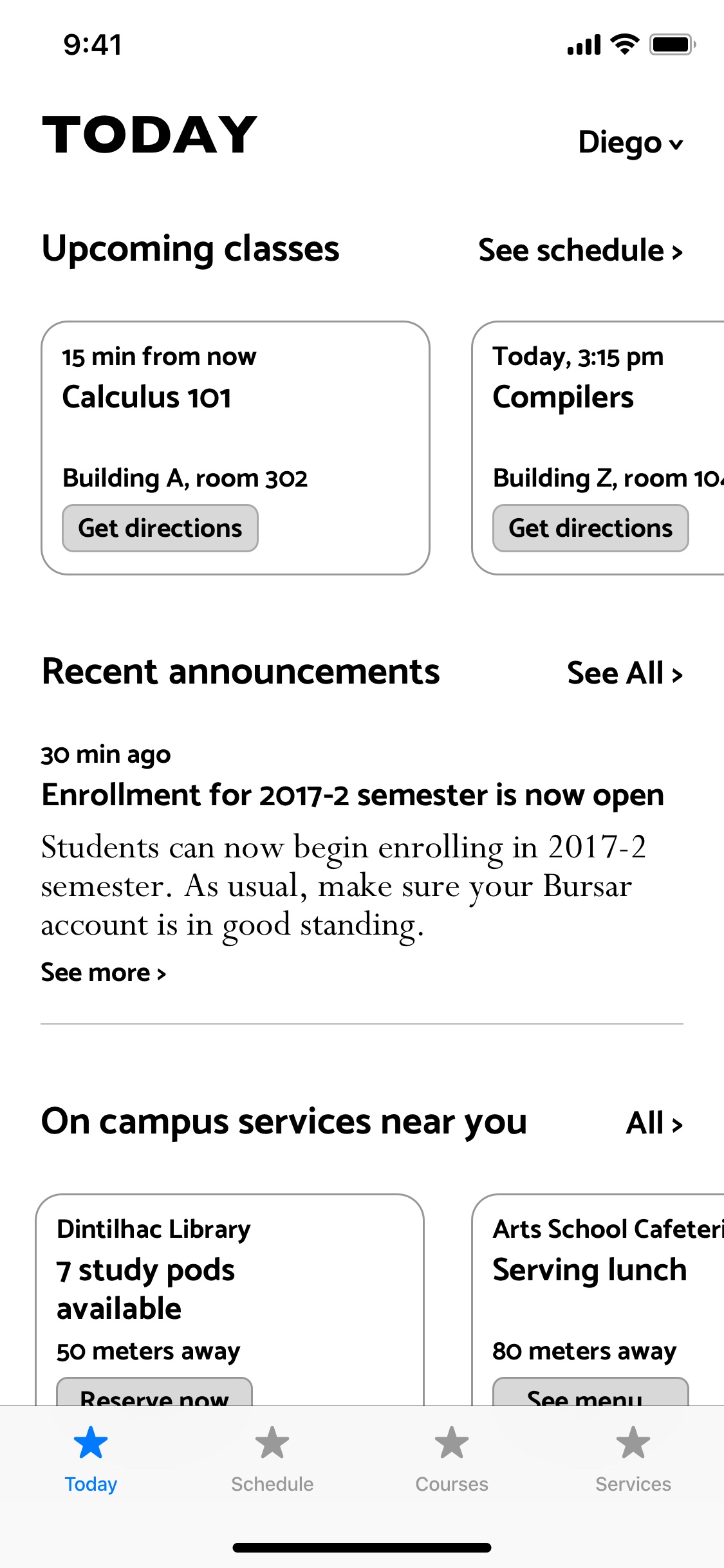Reserve a study pod at Dintilhac Library

click(x=154, y=1393)
